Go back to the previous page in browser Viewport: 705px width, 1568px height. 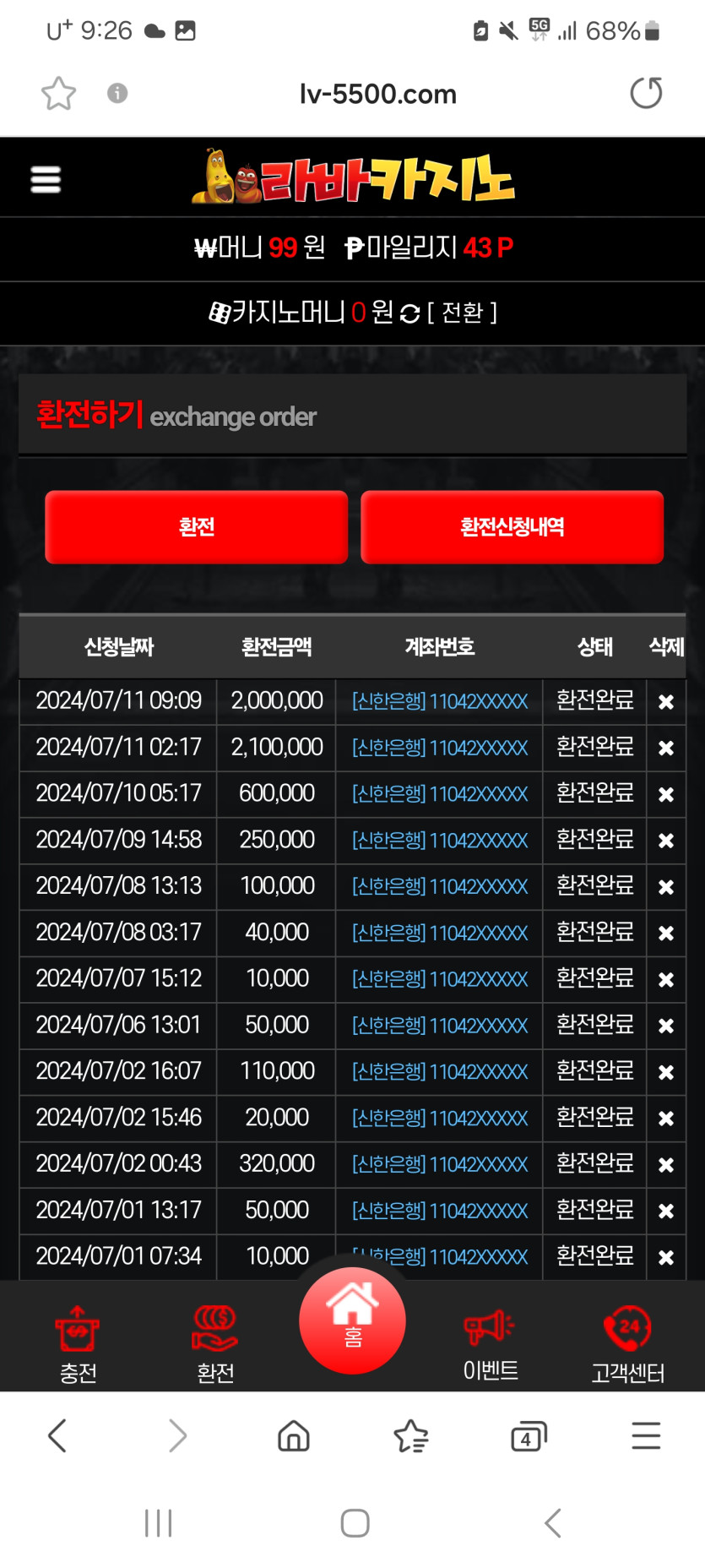pos(57,1436)
